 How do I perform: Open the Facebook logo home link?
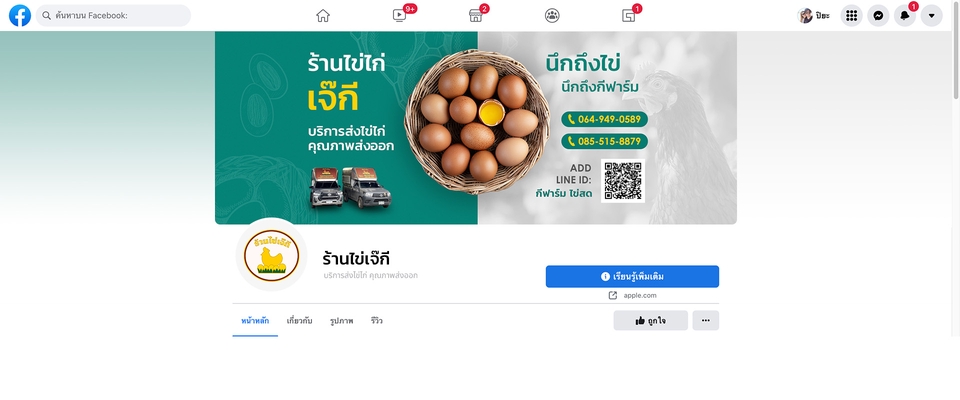pos(20,15)
